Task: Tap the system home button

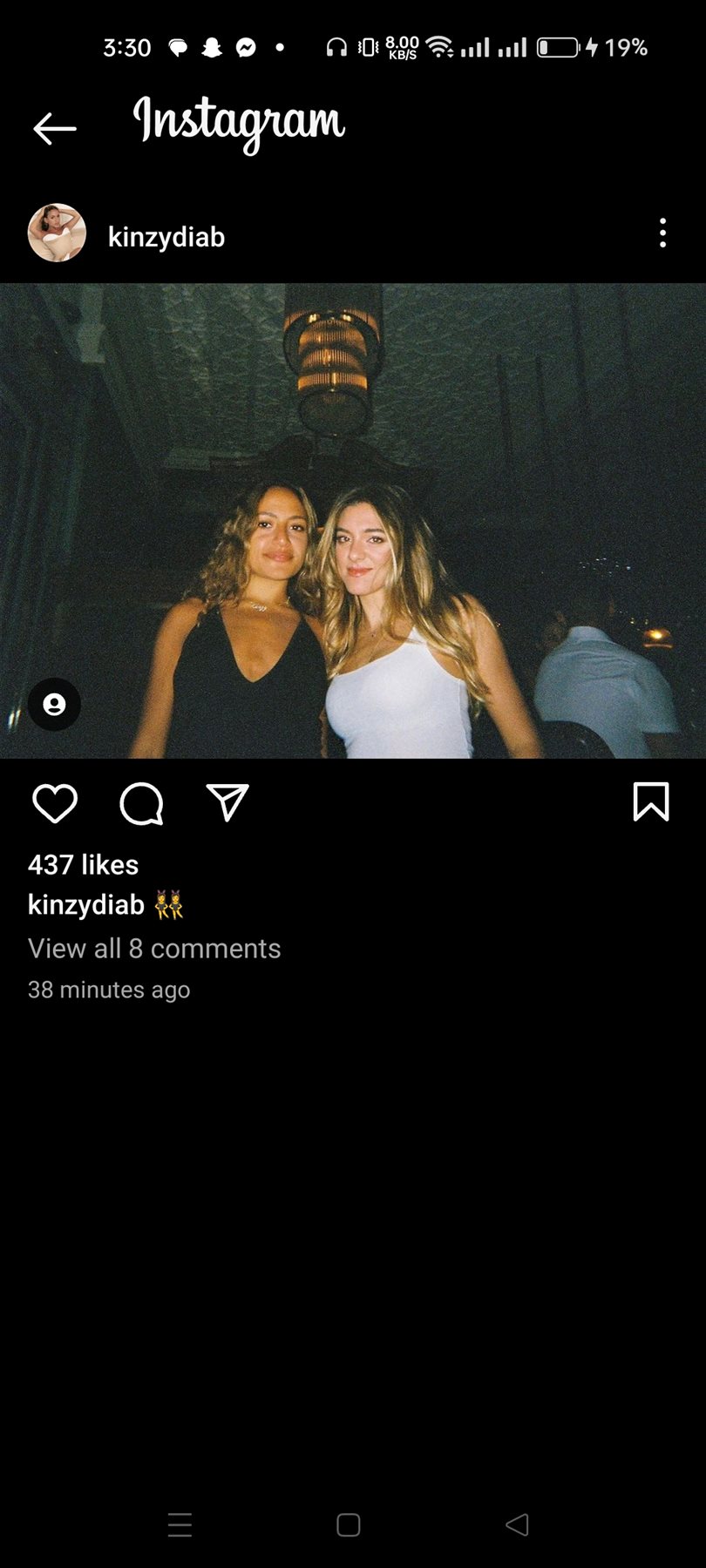Action: tap(349, 1524)
